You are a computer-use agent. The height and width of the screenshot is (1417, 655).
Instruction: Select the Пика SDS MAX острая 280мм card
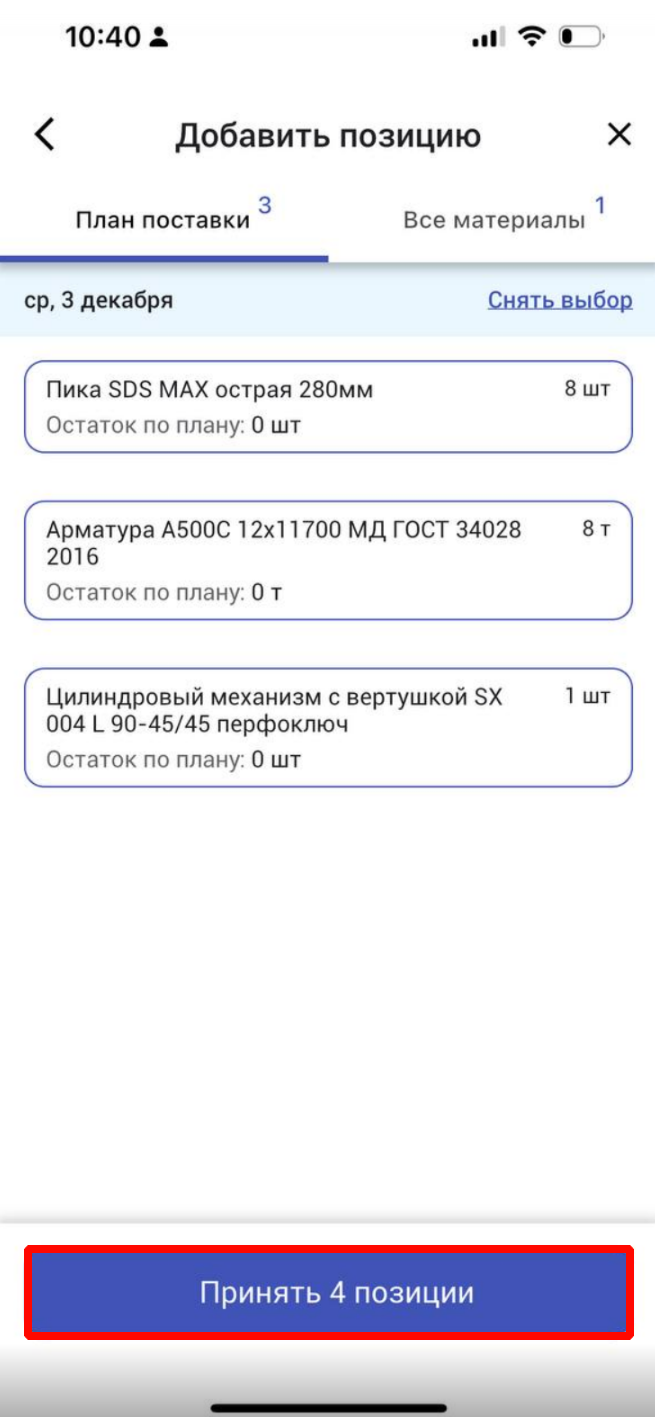coord(328,407)
